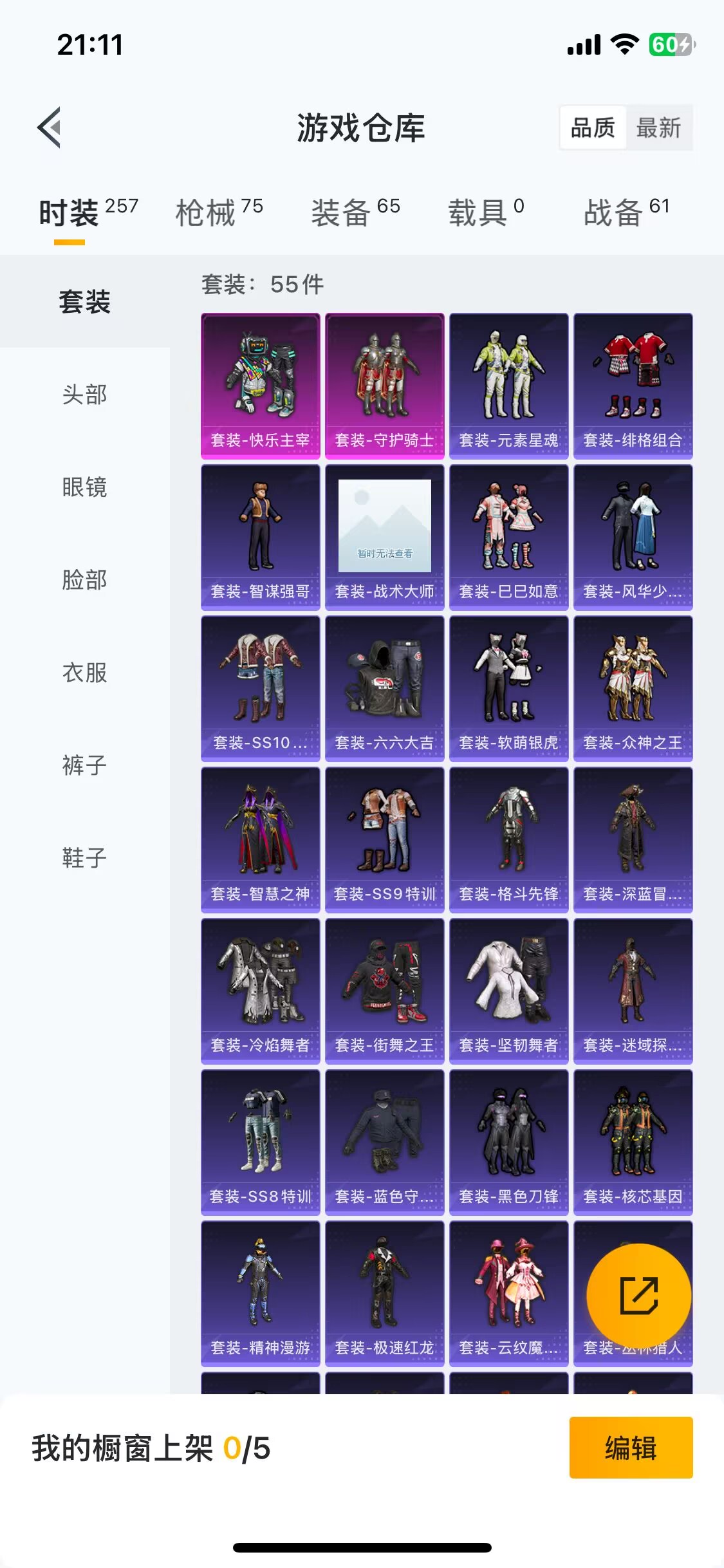Select the 衣服 category
Screen dimensions: 724x1568
click(85, 672)
